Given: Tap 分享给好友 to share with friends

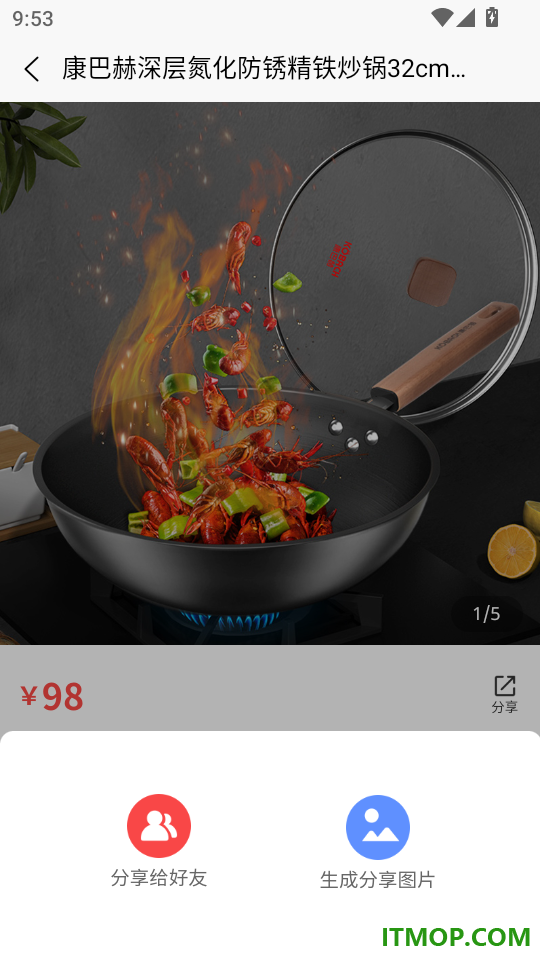Looking at the screenshot, I should (x=159, y=841).
